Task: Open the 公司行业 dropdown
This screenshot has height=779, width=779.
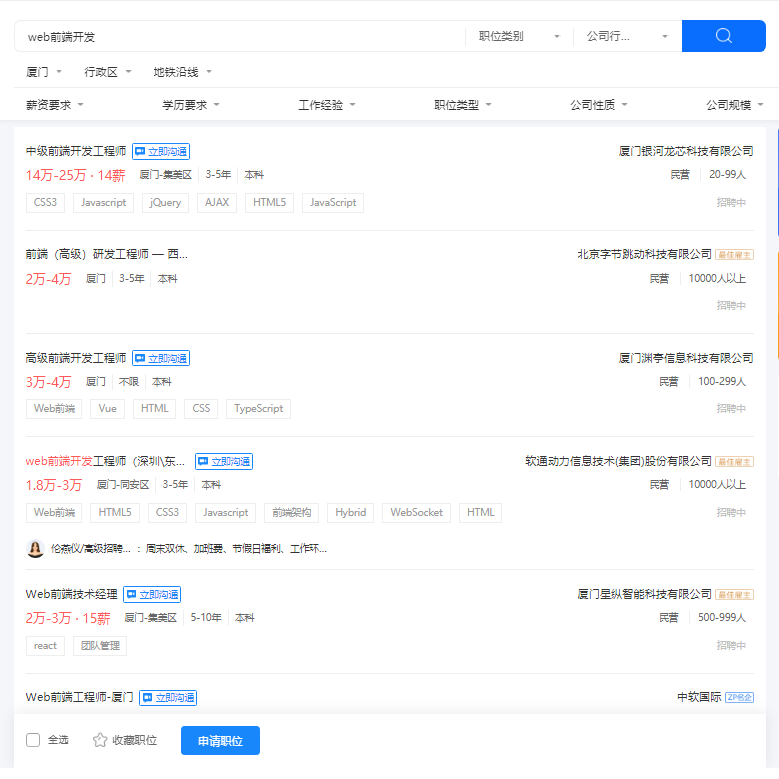Action: coord(627,36)
